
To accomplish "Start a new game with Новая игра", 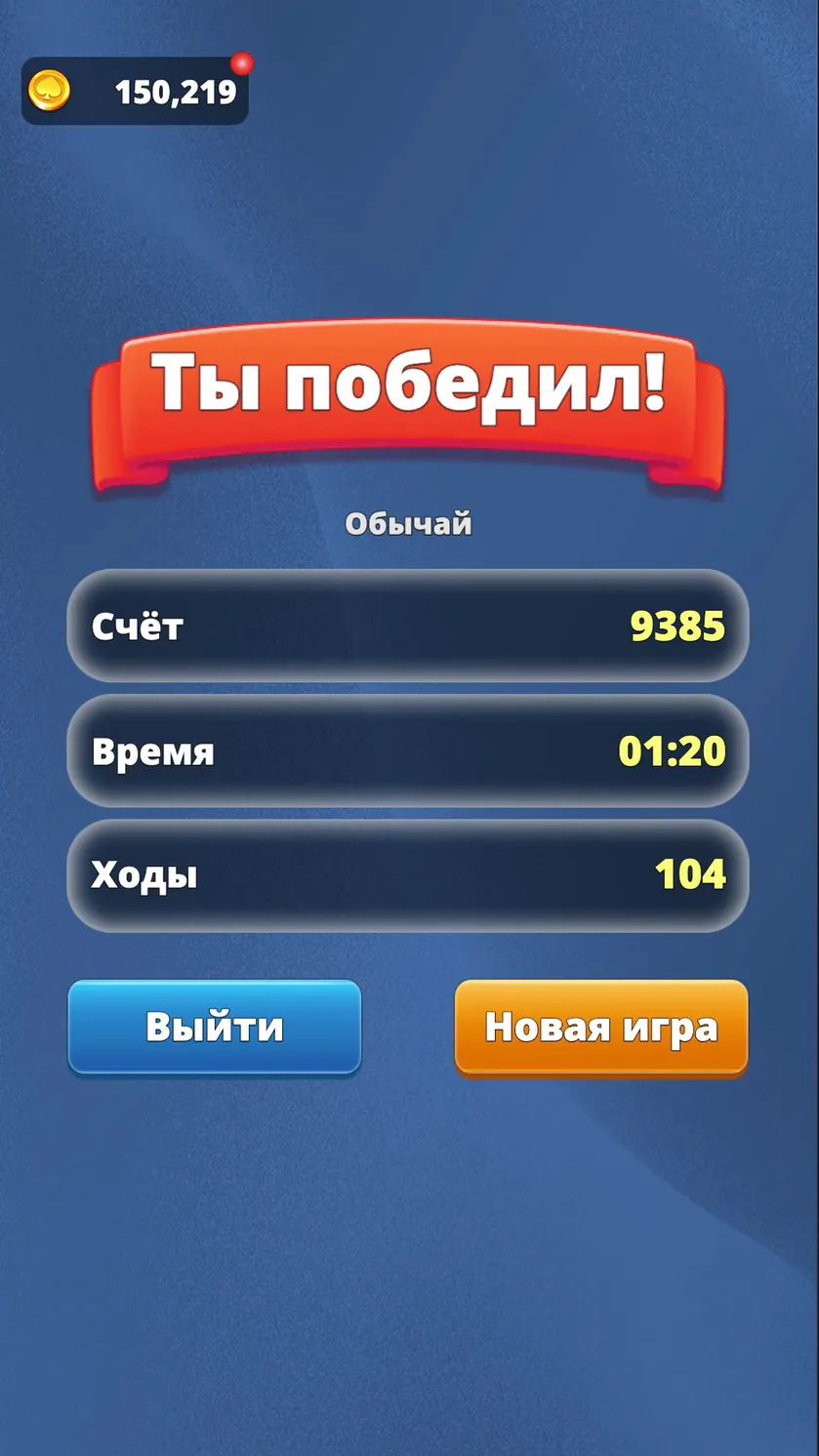I will tap(601, 1027).
